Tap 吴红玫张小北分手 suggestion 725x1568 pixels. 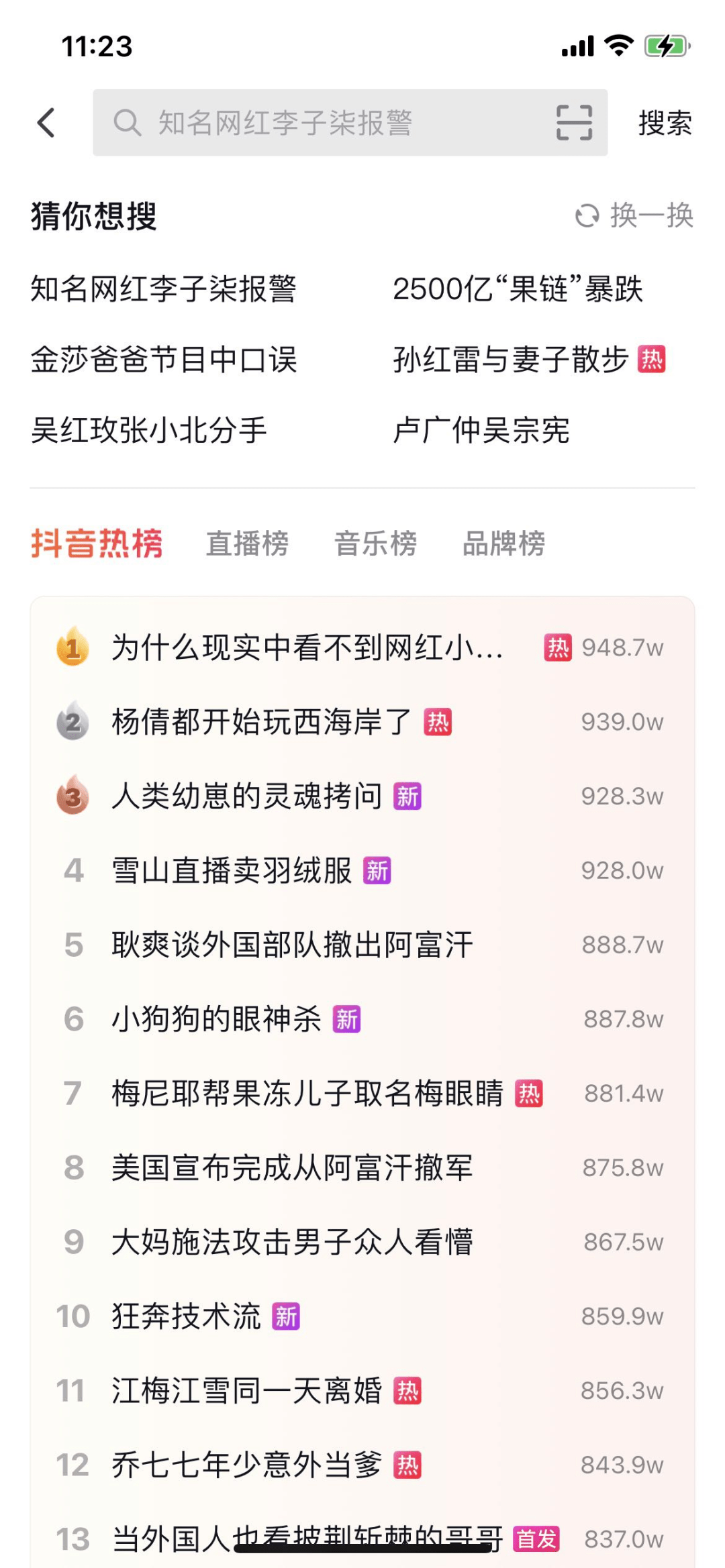tap(149, 430)
